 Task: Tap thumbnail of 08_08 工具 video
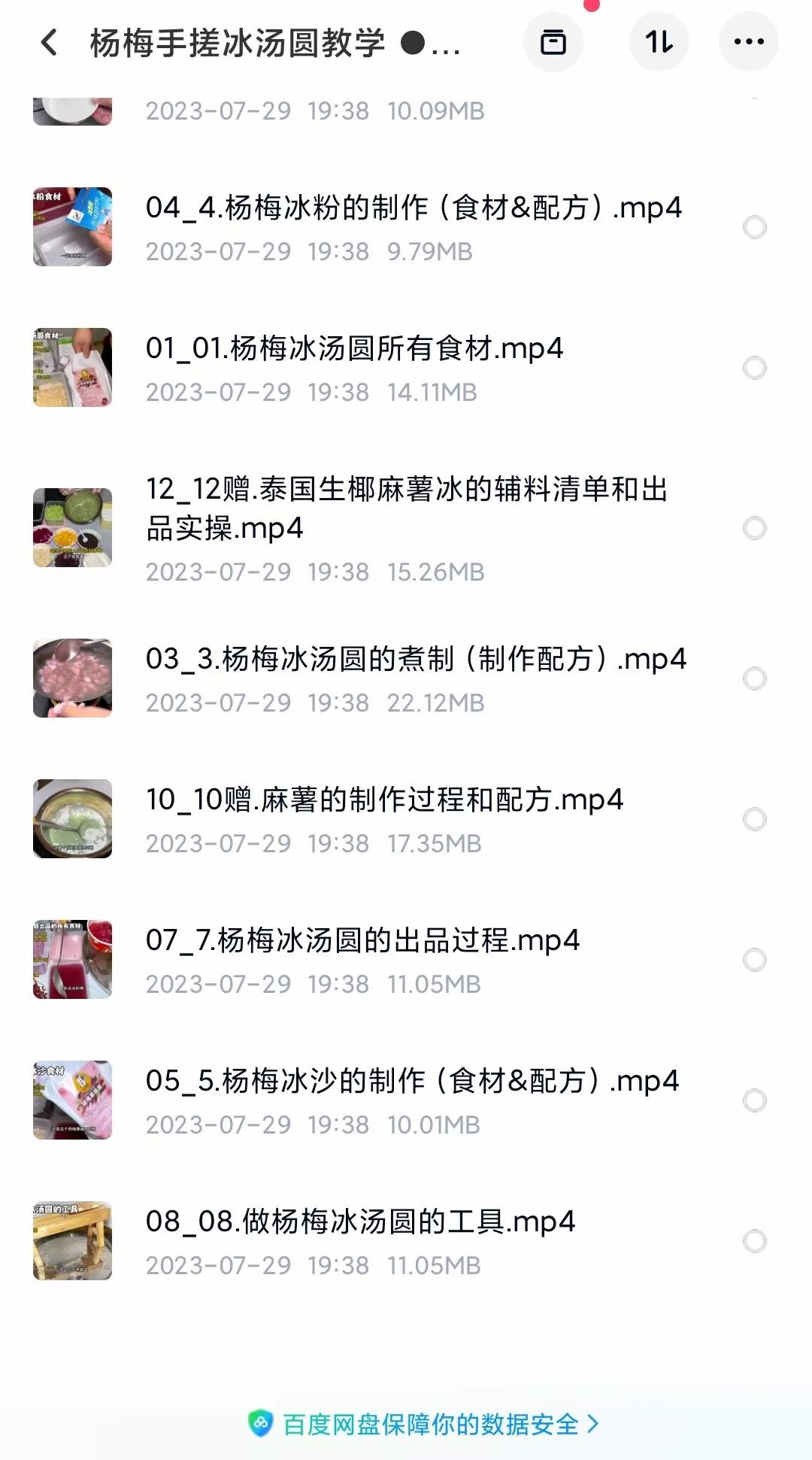pos(72,1240)
